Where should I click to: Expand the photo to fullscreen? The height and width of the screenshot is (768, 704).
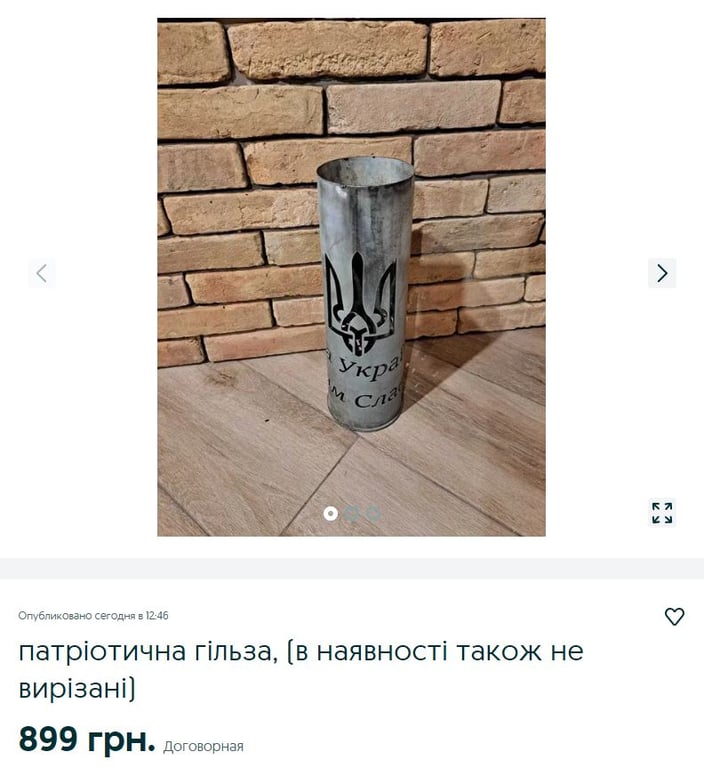coord(661,513)
